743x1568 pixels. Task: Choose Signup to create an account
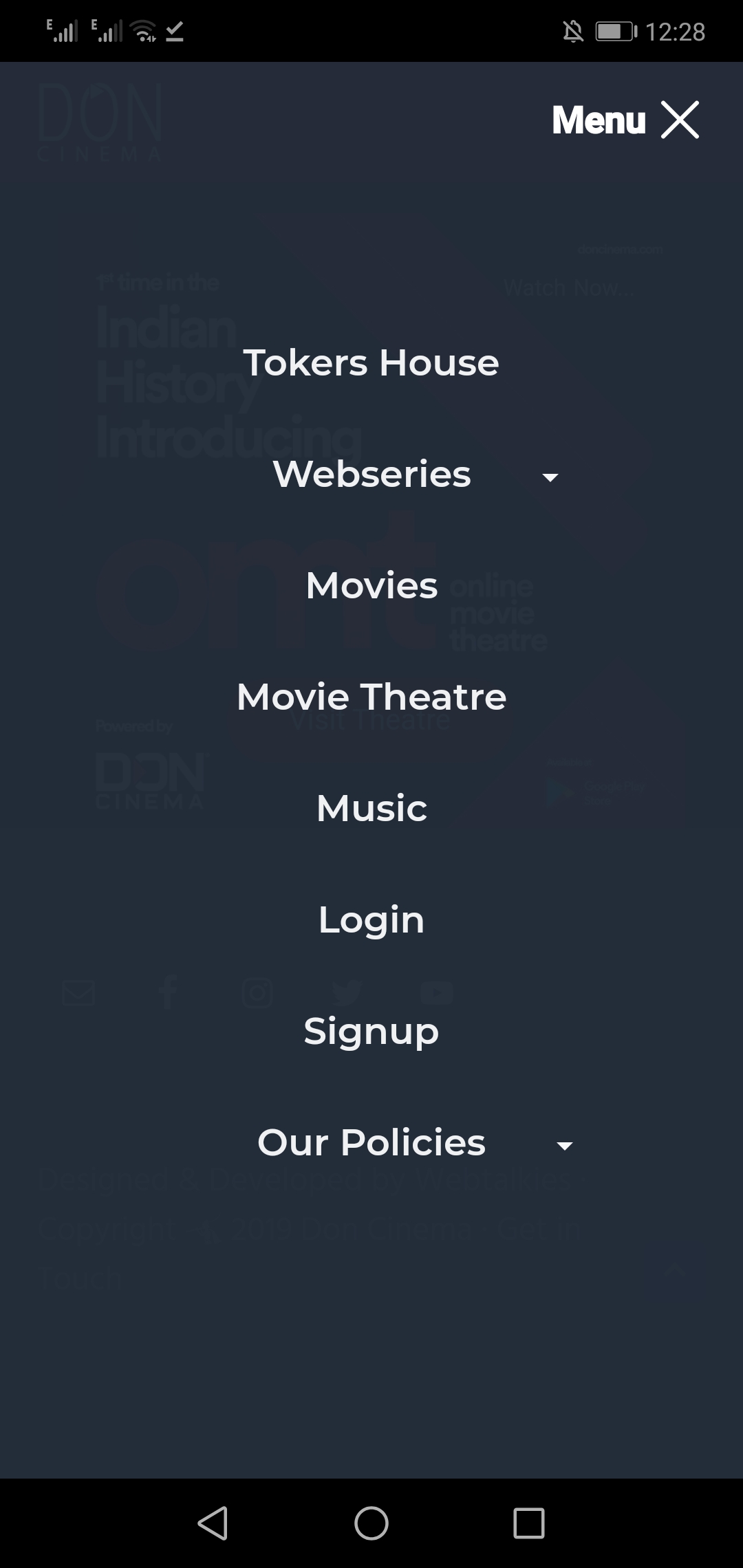pos(371,1031)
